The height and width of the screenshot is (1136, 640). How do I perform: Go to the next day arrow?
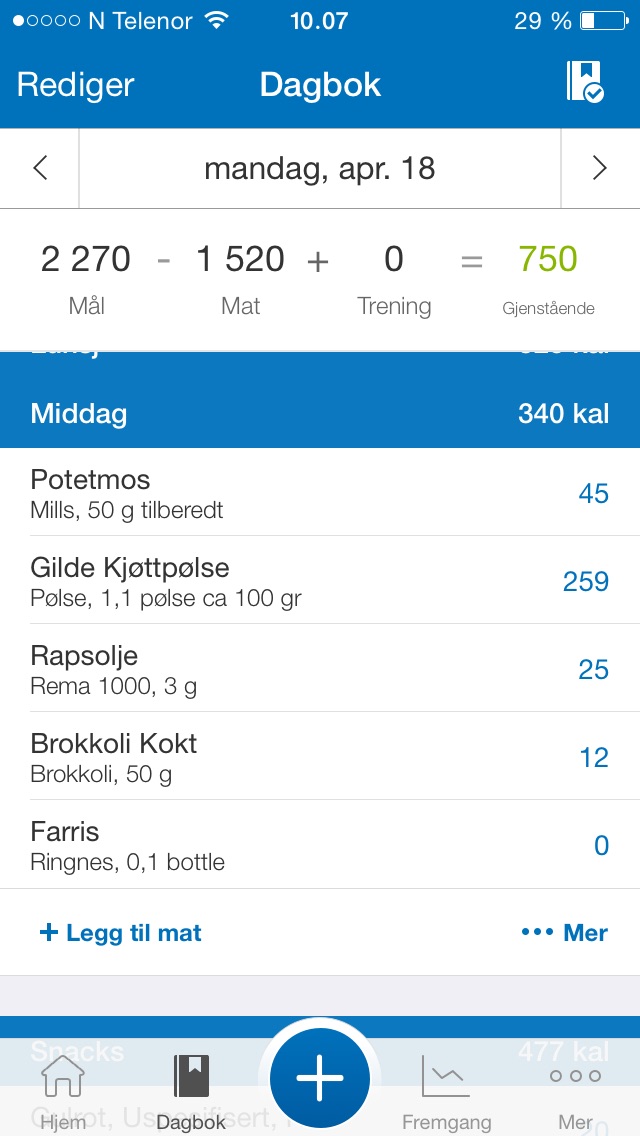click(599, 168)
